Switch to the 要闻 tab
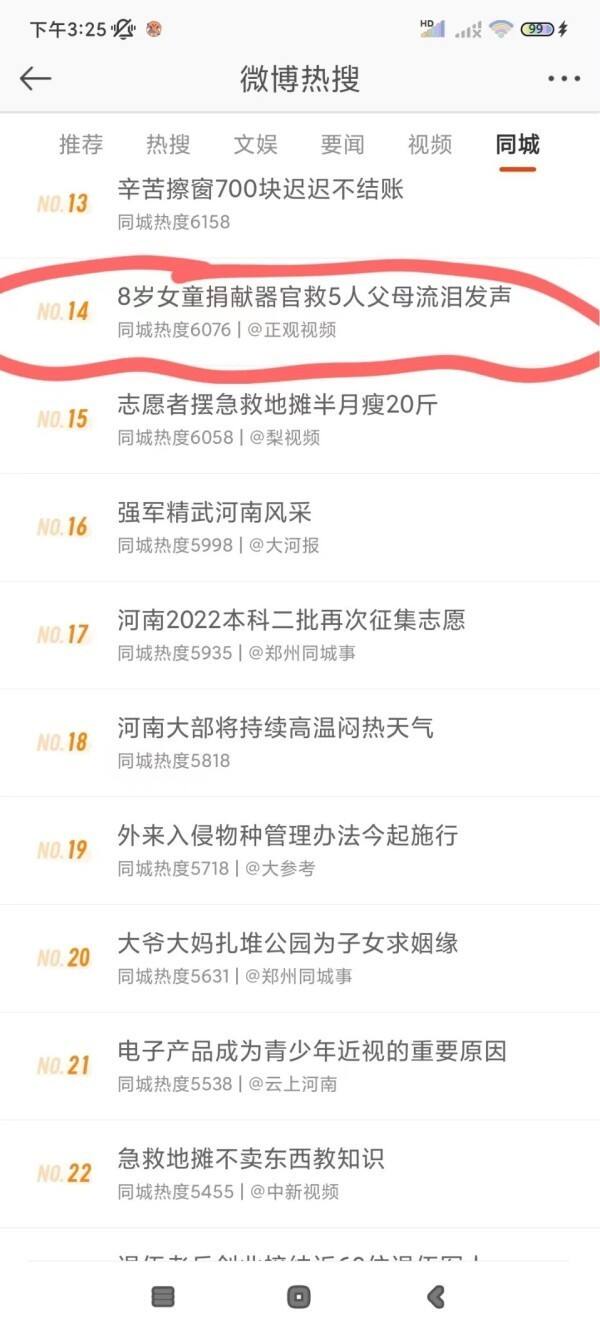The width and height of the screenshot is (600, 1333). click(x=342, y=145)
